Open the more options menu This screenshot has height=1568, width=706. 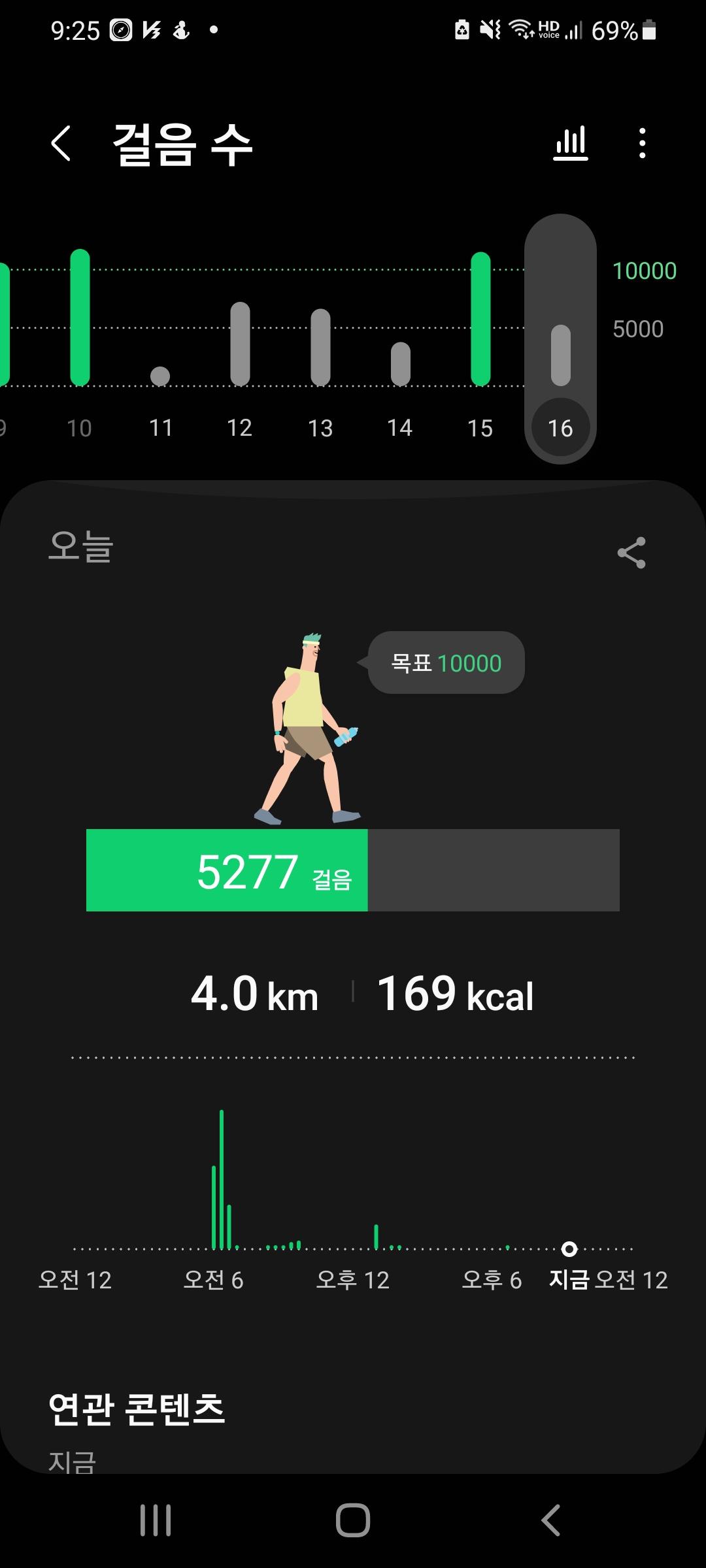point(643,143)
